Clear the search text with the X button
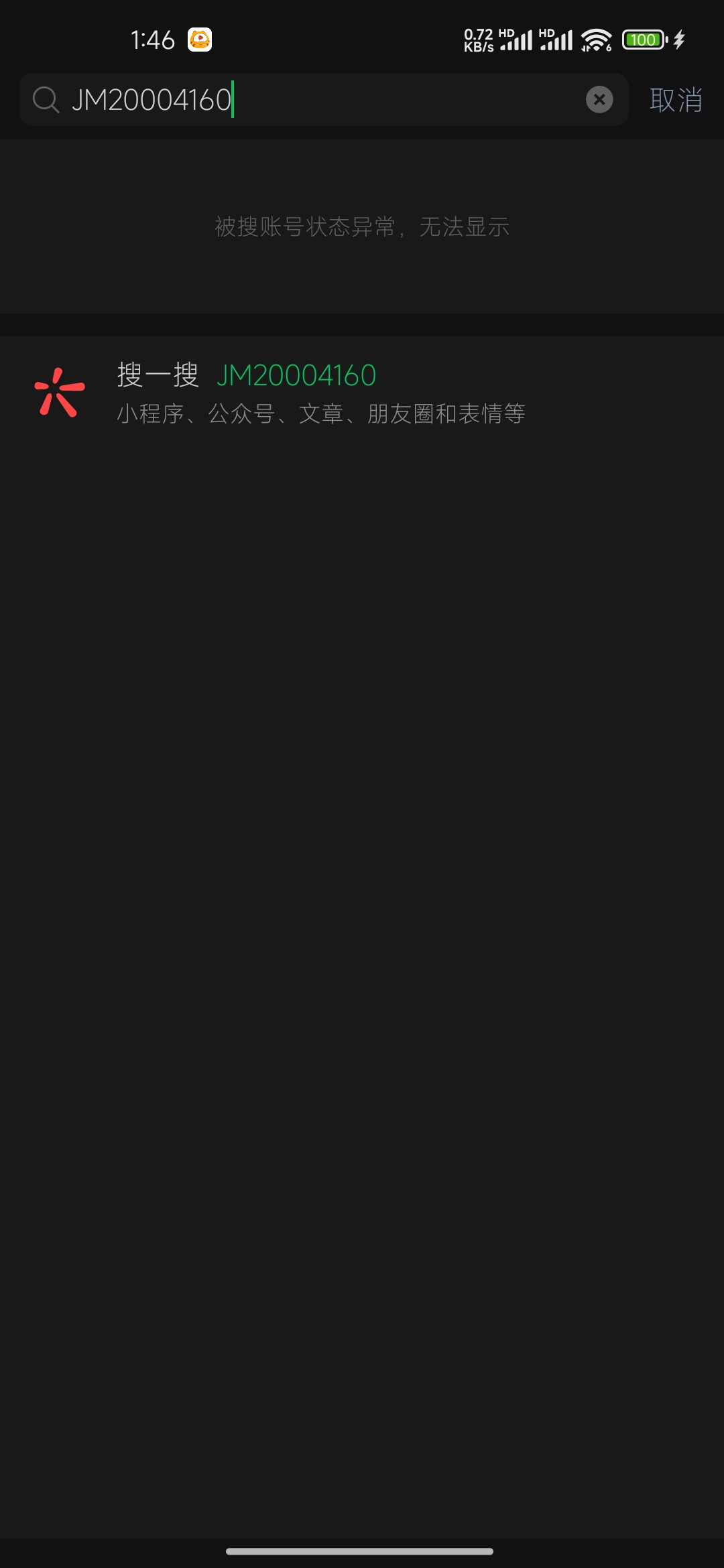 pyautogui.click(x=599, y=100)
